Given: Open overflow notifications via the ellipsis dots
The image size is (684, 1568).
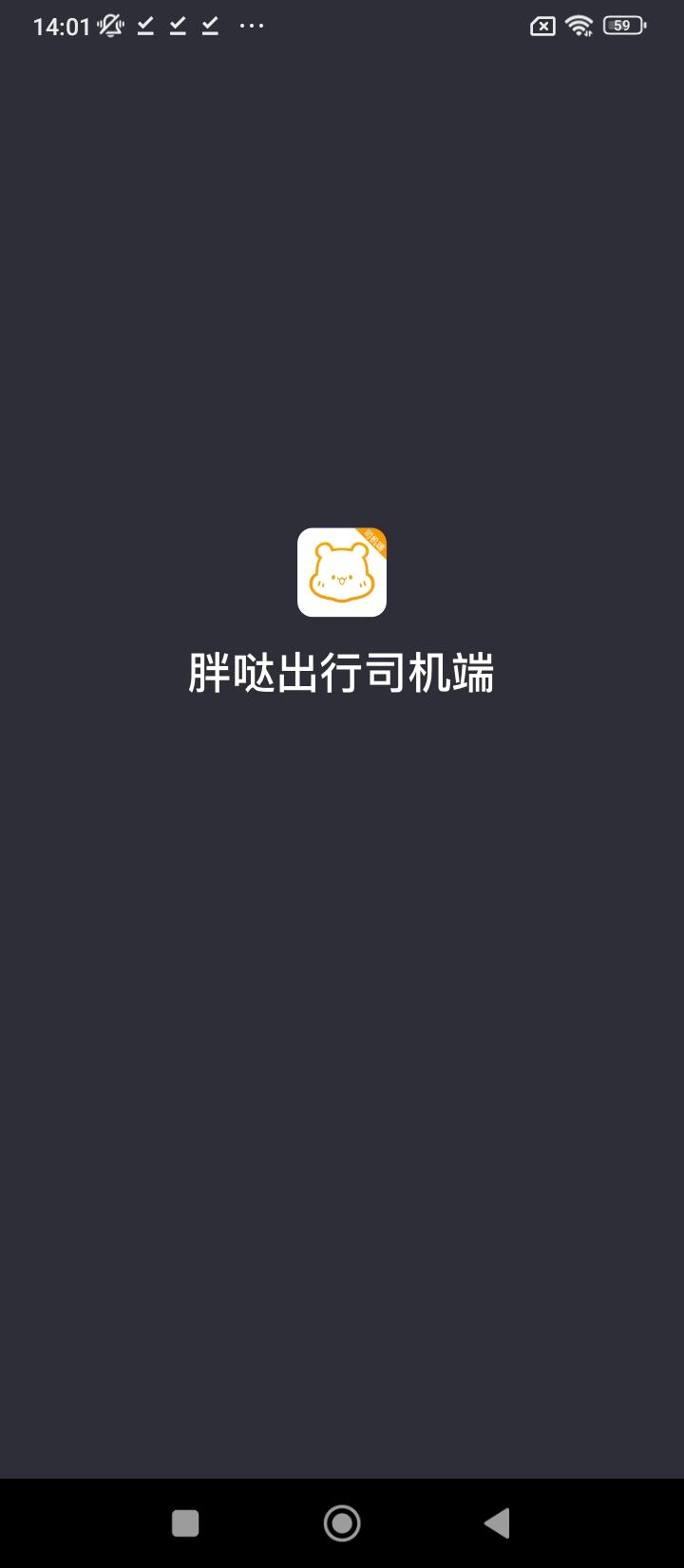Looking at the screenshot, I should 251,26.
